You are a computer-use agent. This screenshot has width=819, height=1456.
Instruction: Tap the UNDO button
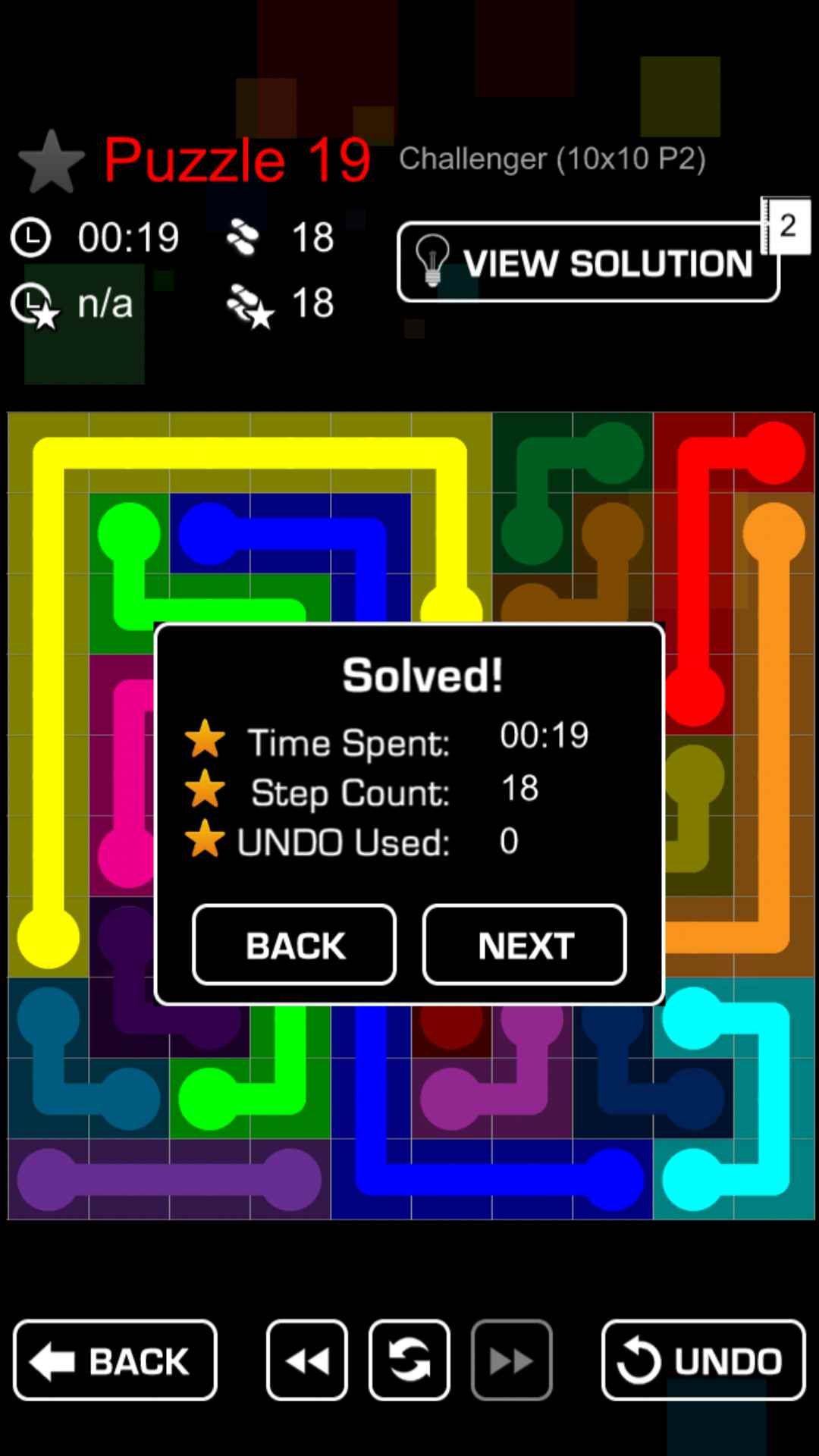(703, 1360)
